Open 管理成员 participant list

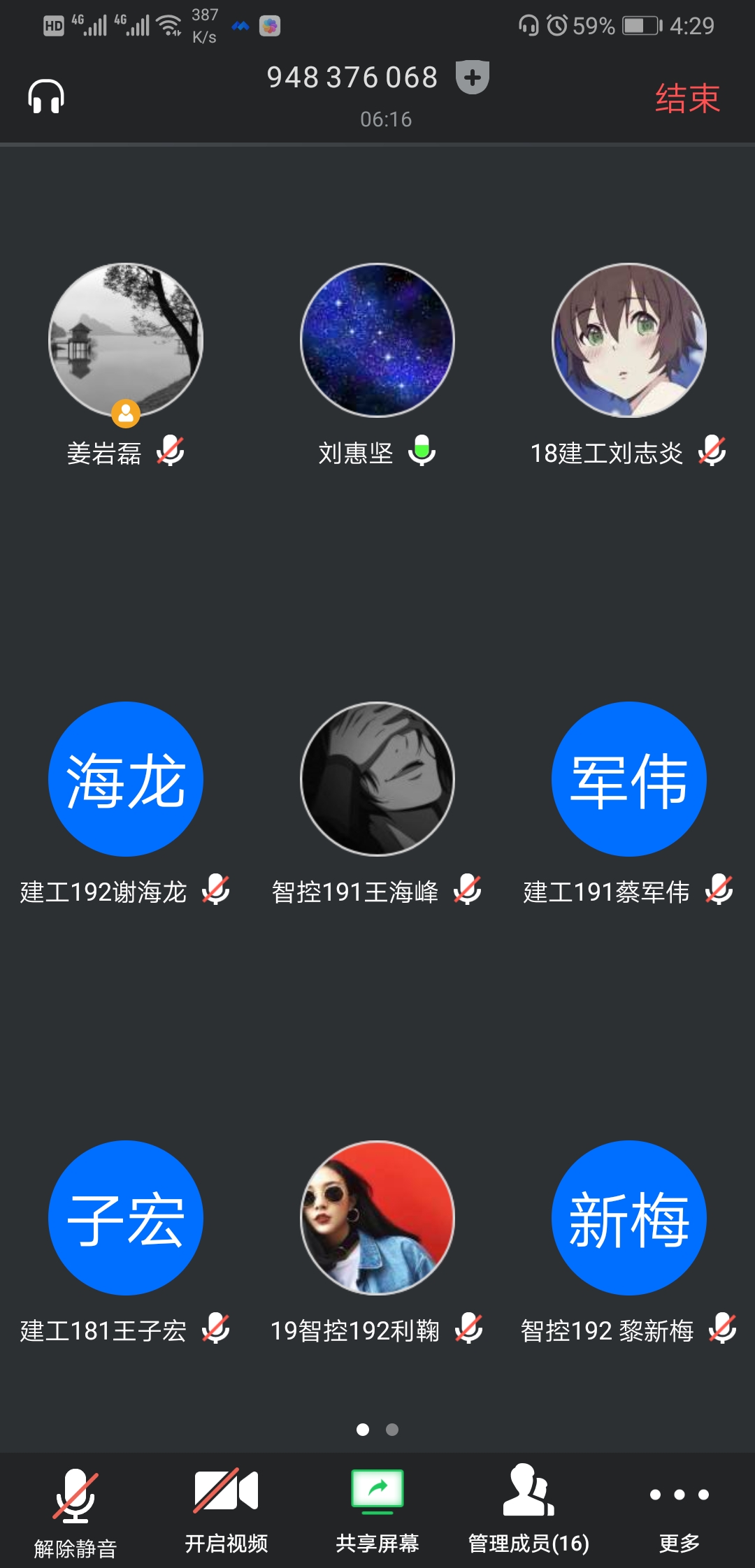[528, 1509]
